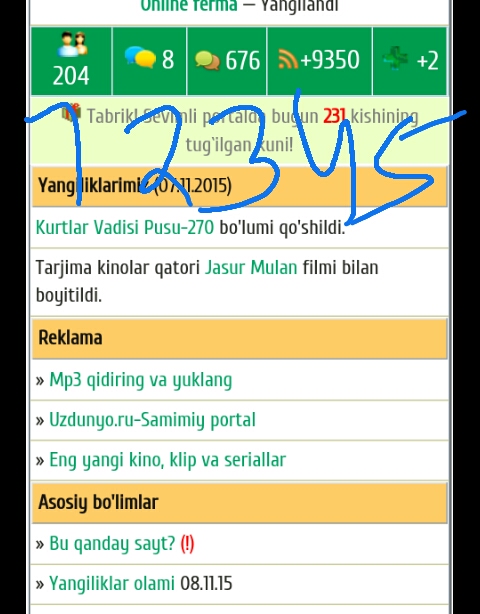Open the Jasur Mulan film link
The width and height of the screenshot is (480, 614).
click(x=251, y=268)
